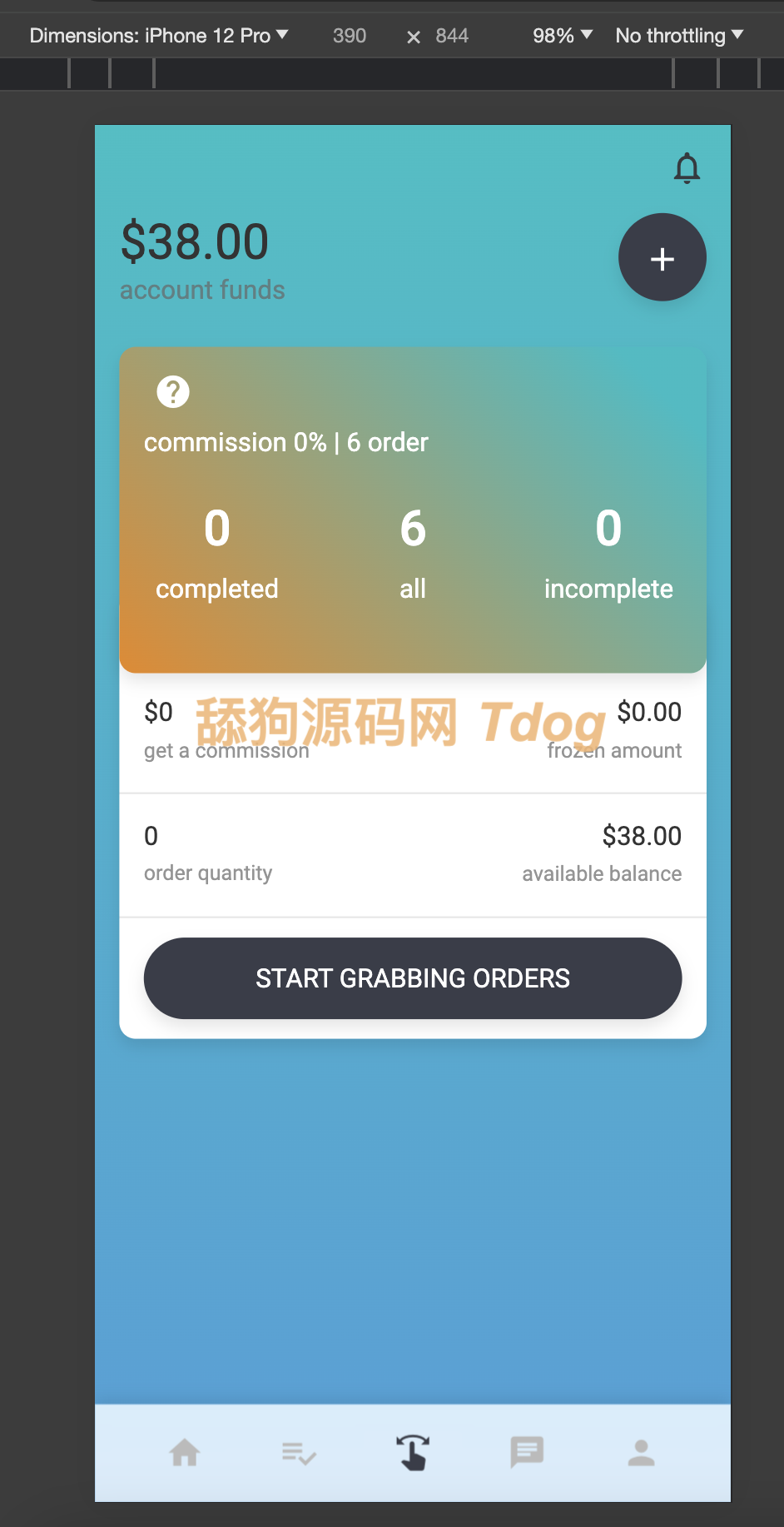Open the commission help question mark

(x=173, y=391)
